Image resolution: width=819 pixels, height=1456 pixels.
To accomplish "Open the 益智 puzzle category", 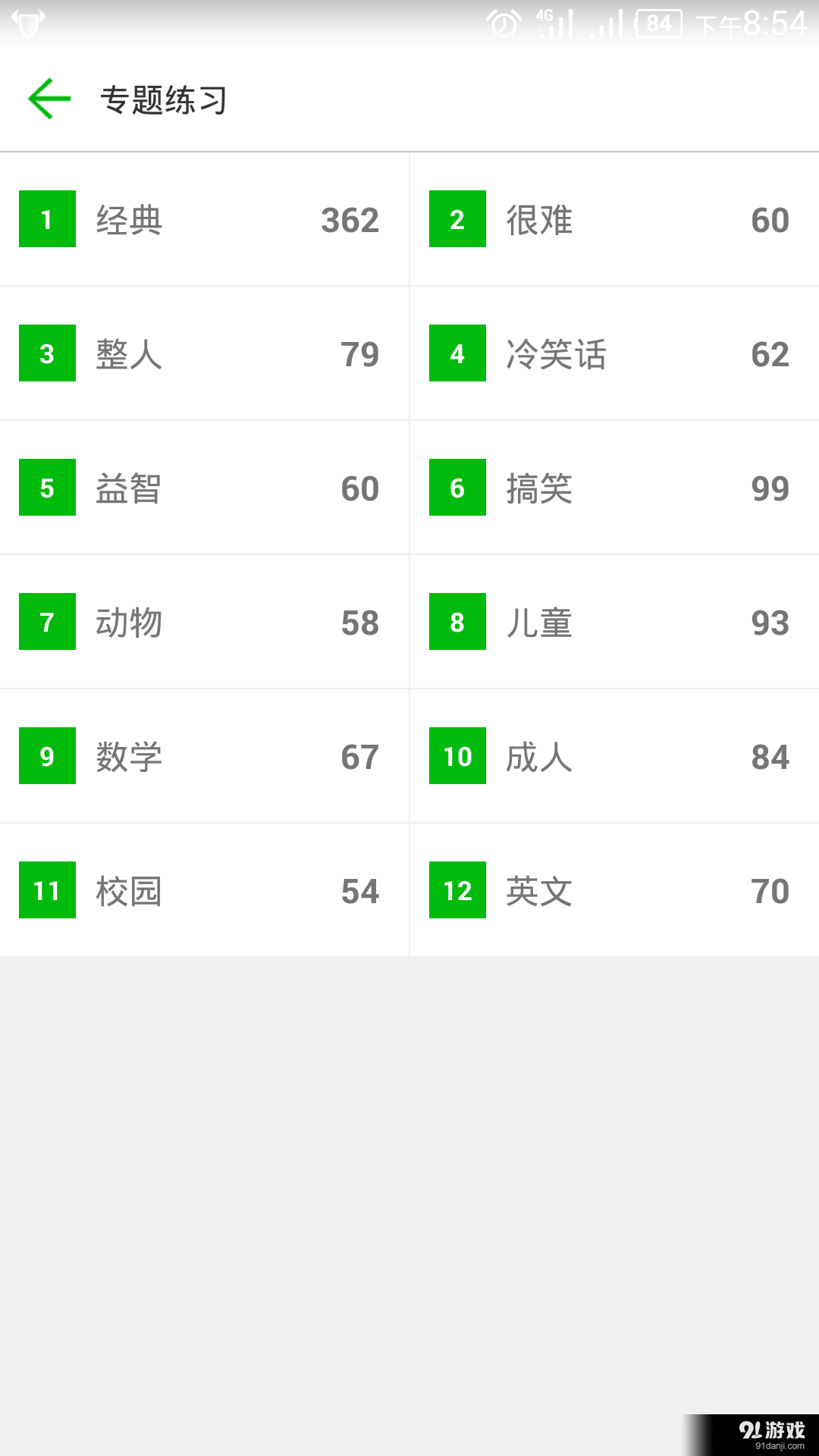I will pyautogui.click(x=205, y=488).
